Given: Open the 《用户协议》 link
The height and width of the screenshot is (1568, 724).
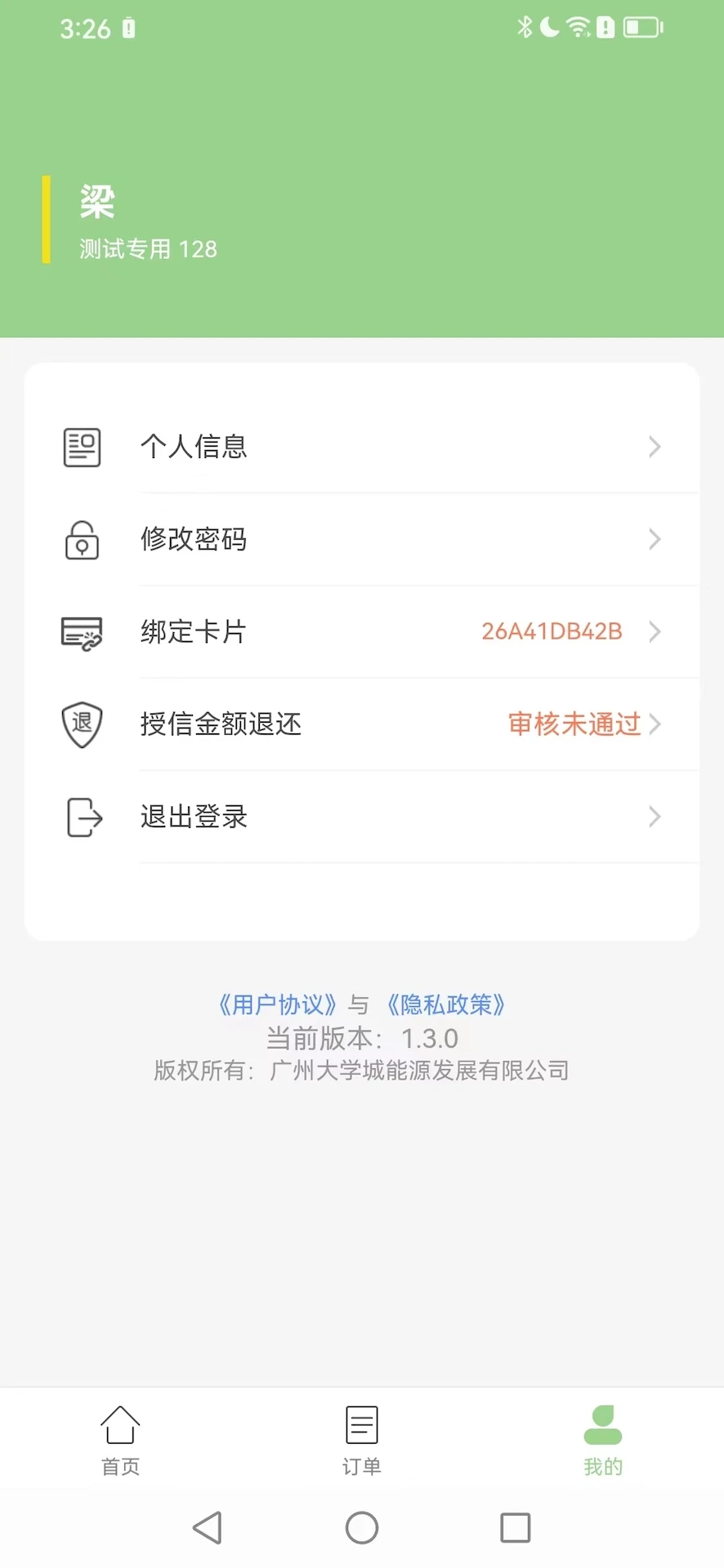Looking at the screenshot, I should click(x=276, y=1004).
